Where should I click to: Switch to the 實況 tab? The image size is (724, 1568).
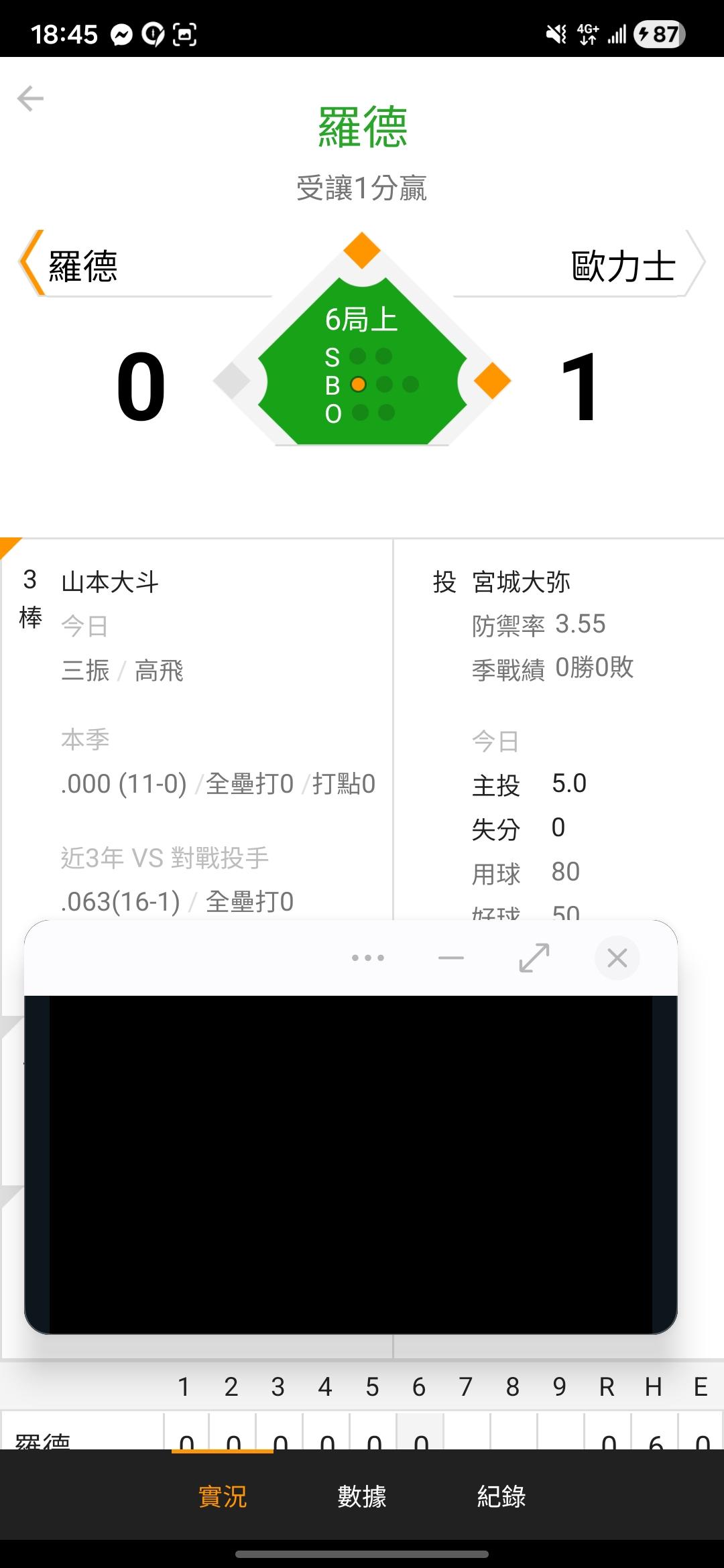tap(223, 1496)
